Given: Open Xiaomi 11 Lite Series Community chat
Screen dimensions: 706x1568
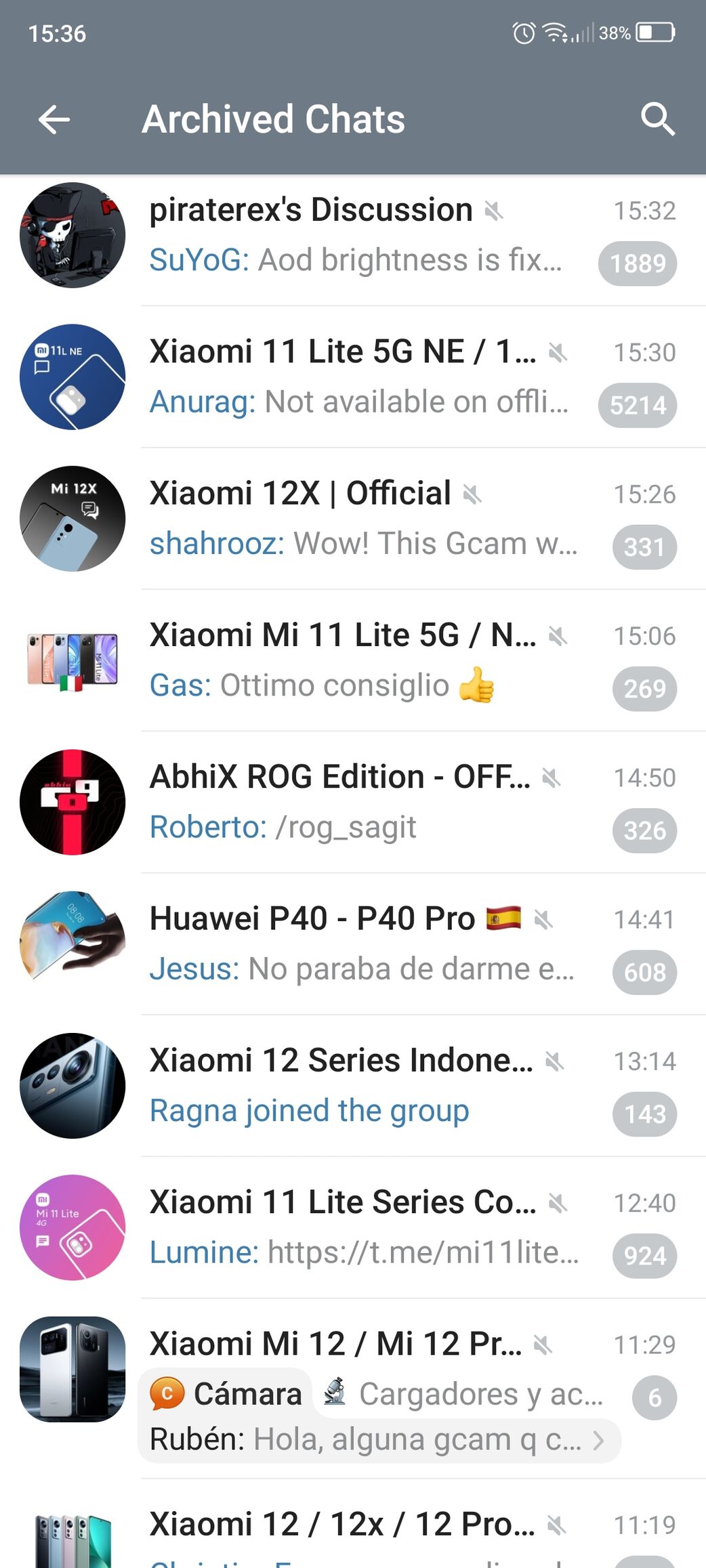Looking at the screenshot, I should (x=353, y=1227).
